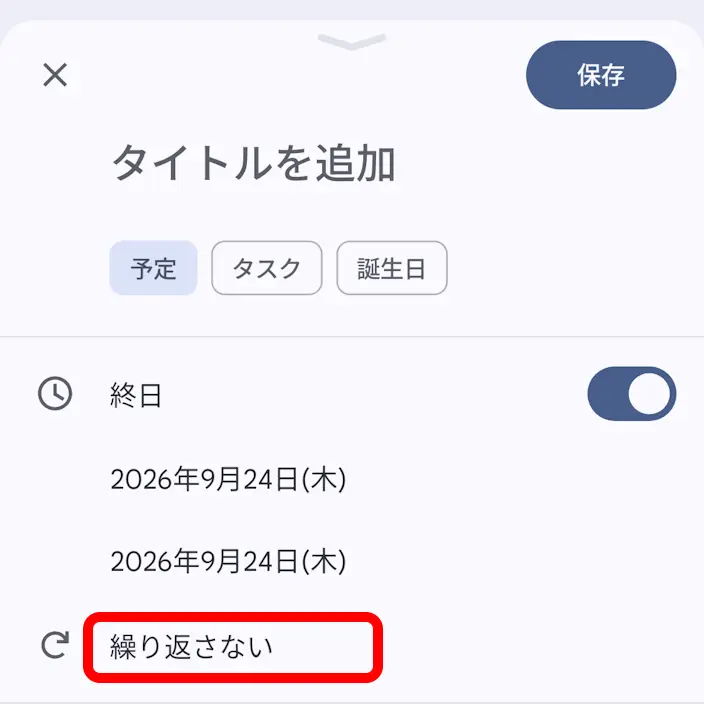Open the 繰り返さない repeat options
Screen dimensions: 704x704
point(191,647)
